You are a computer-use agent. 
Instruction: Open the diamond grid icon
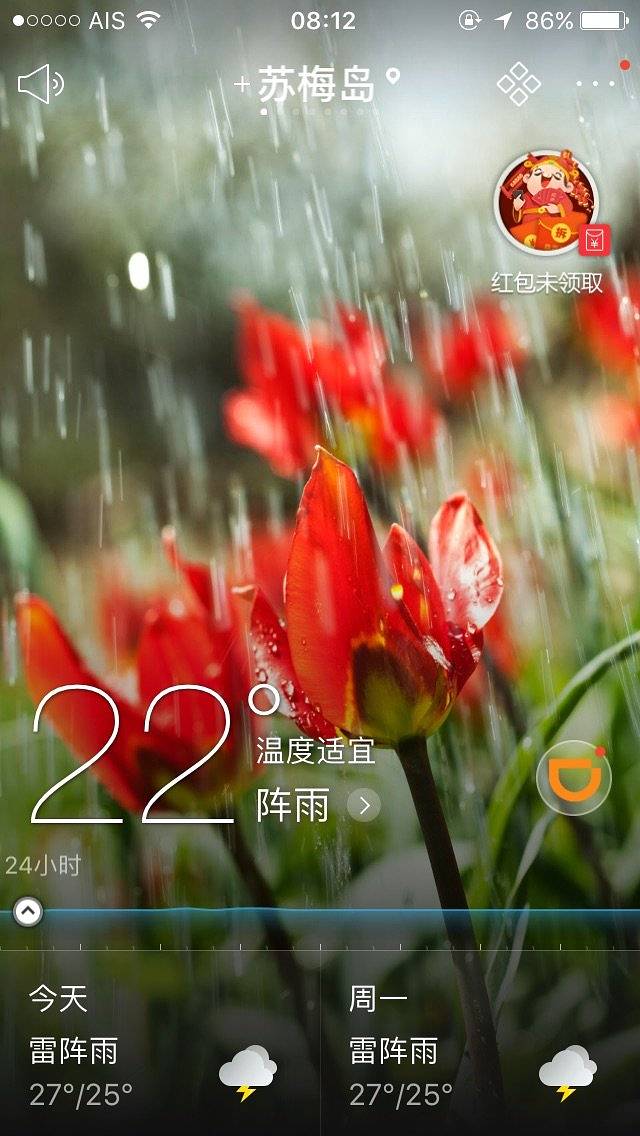tap(518, 85)
